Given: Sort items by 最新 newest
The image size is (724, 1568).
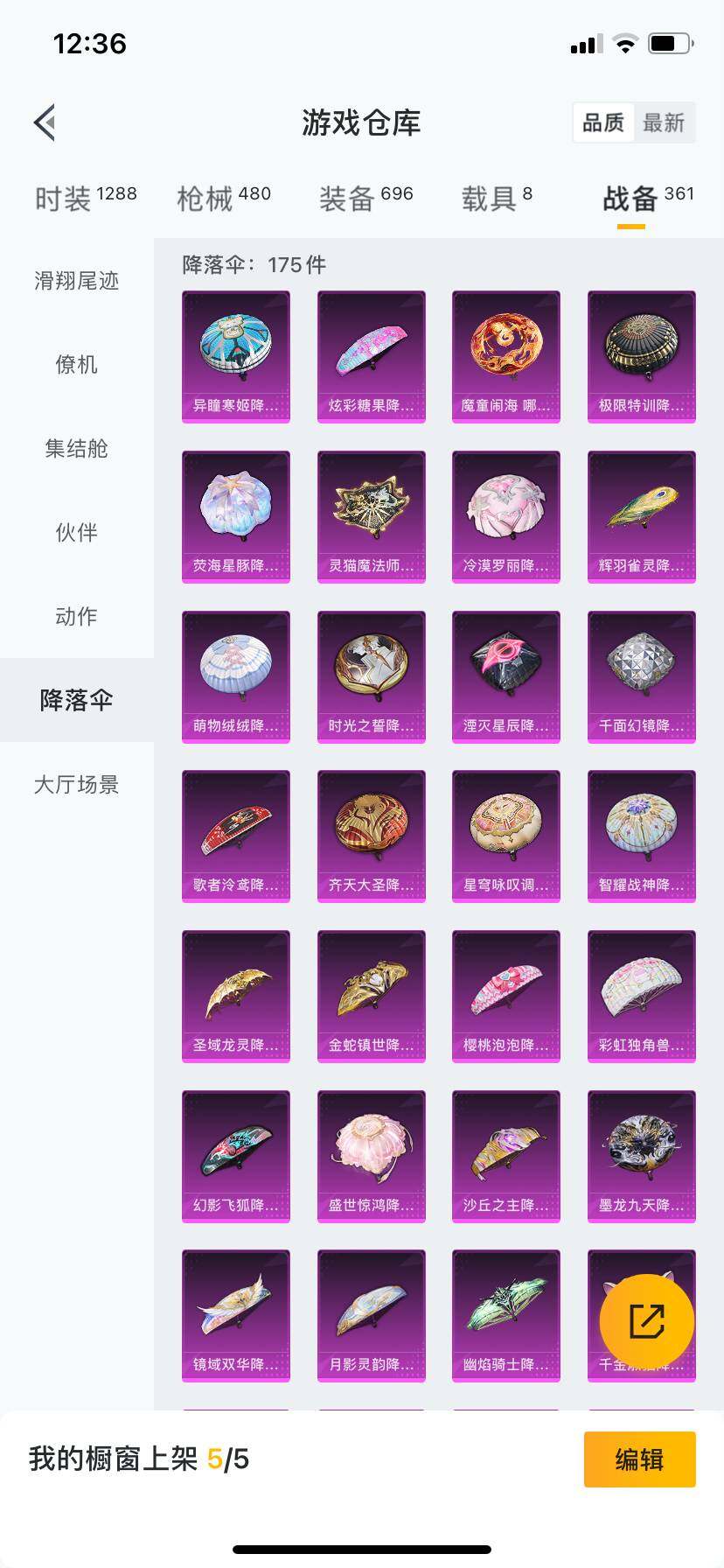Looking at the screenshot, I should tap(666, 122).
